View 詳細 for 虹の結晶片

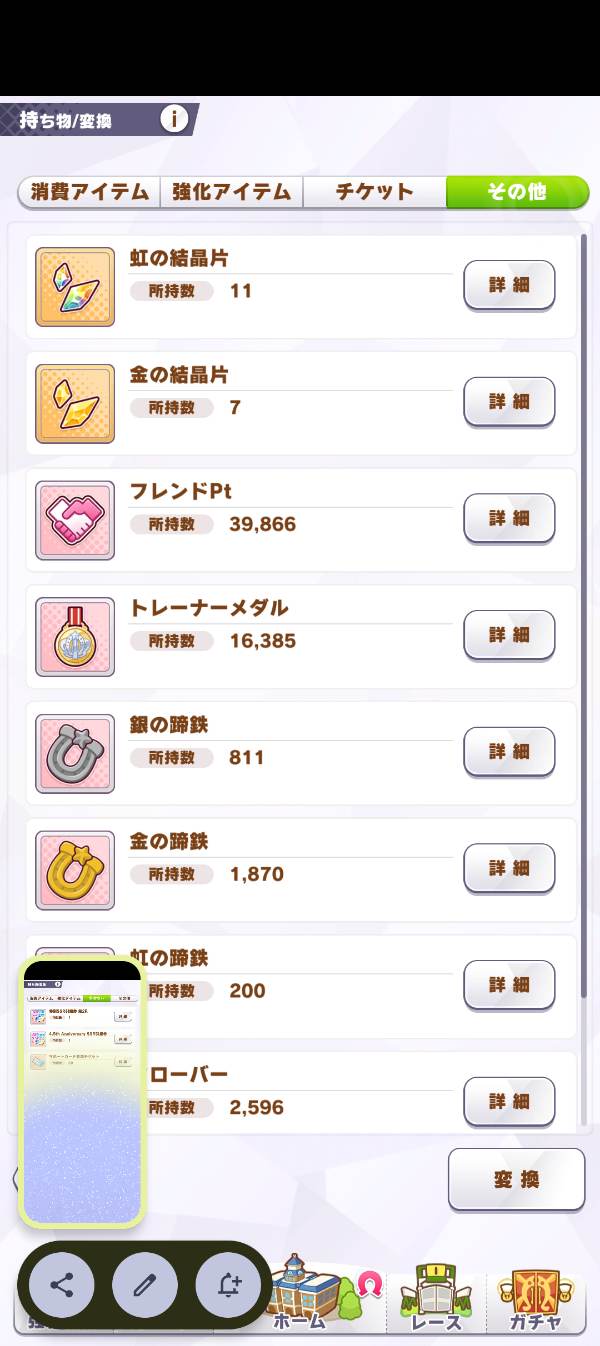pos(509,286)
